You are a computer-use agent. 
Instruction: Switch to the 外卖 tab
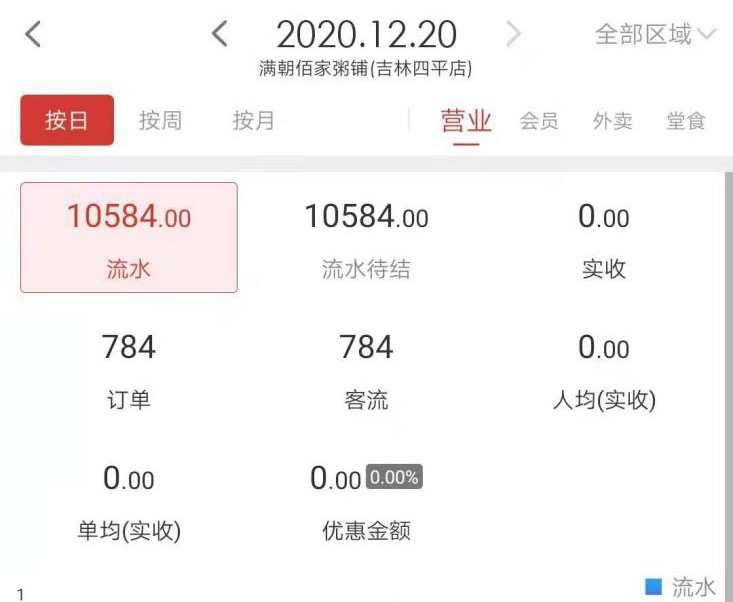pyautogui.click(x=612, y=121)
